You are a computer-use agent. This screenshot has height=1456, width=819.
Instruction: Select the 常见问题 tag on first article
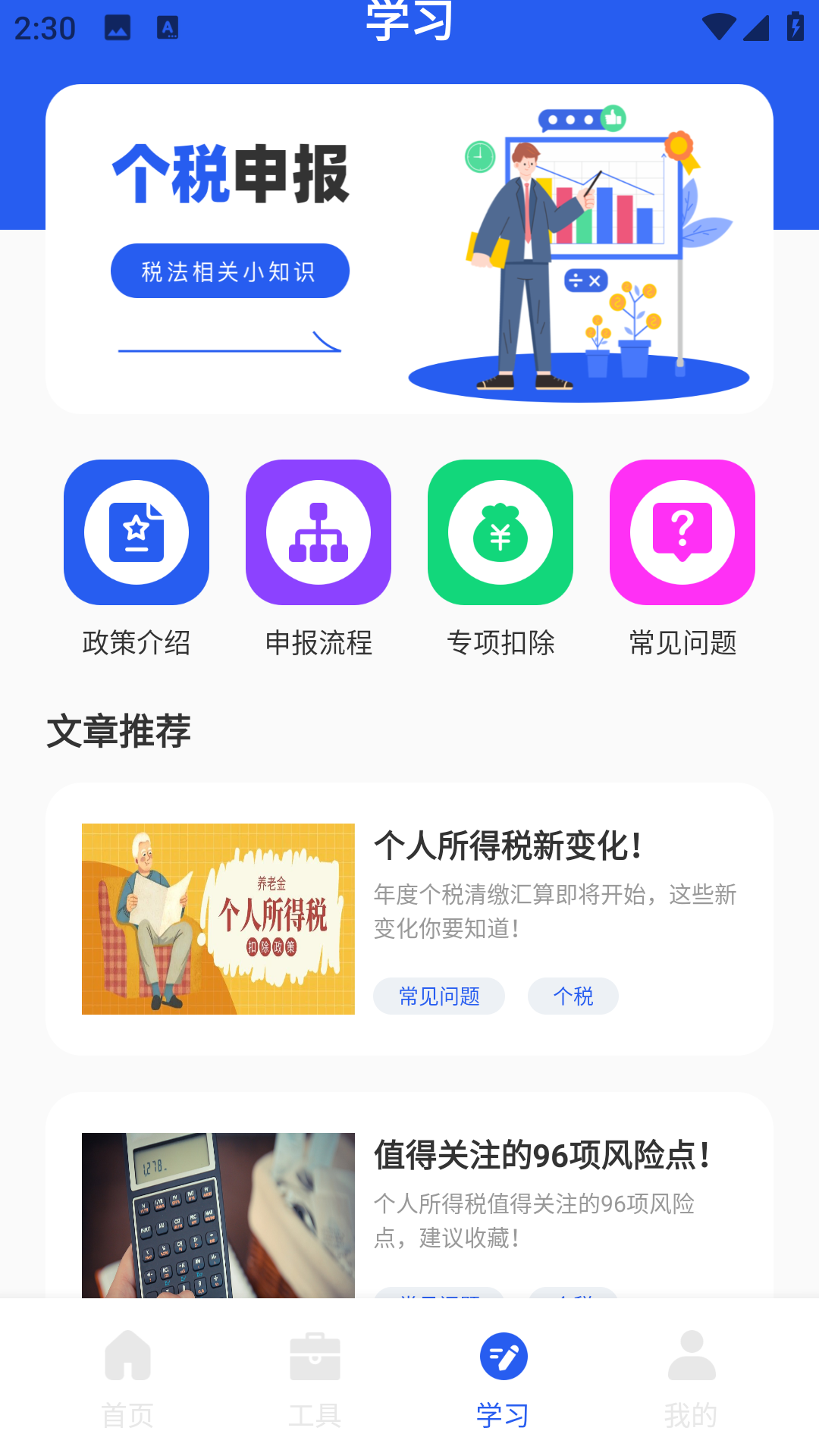point(438,996)
